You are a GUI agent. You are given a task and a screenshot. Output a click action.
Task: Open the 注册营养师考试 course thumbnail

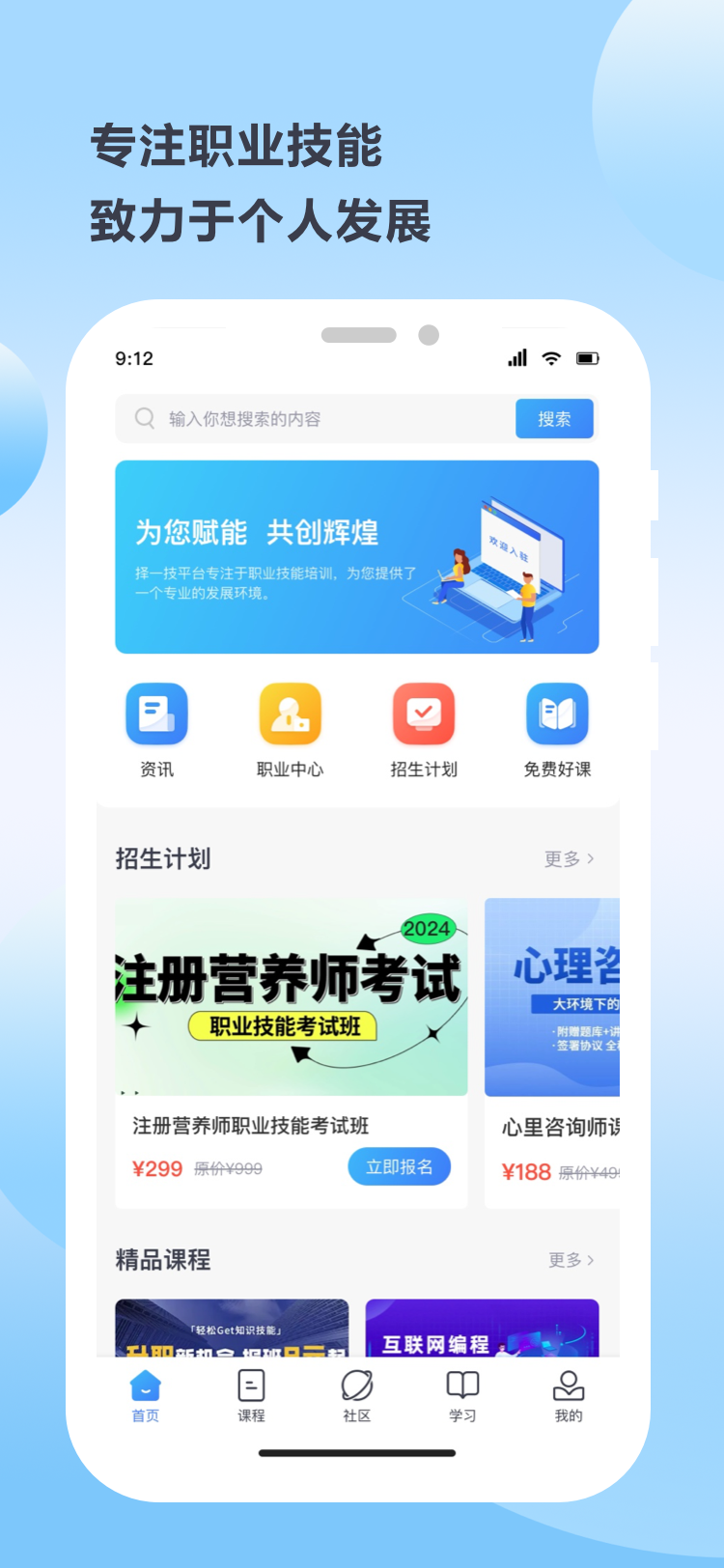pos(290,996)
